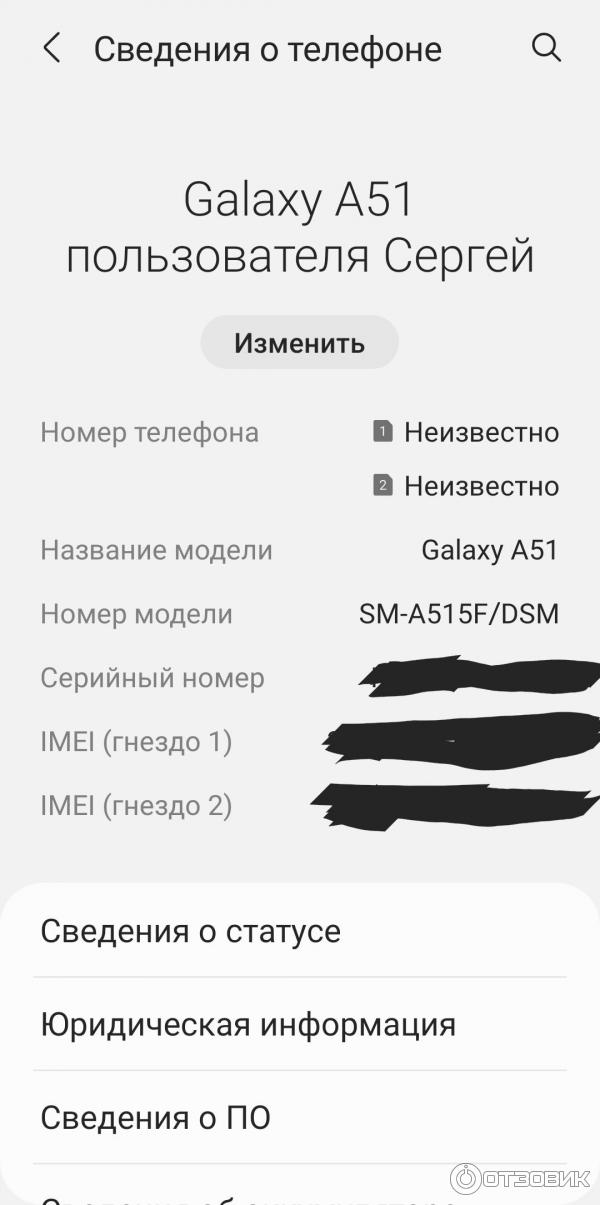Open the search magnifier icon
This screenshot has height=1205, width=600.
click(546, 48)
